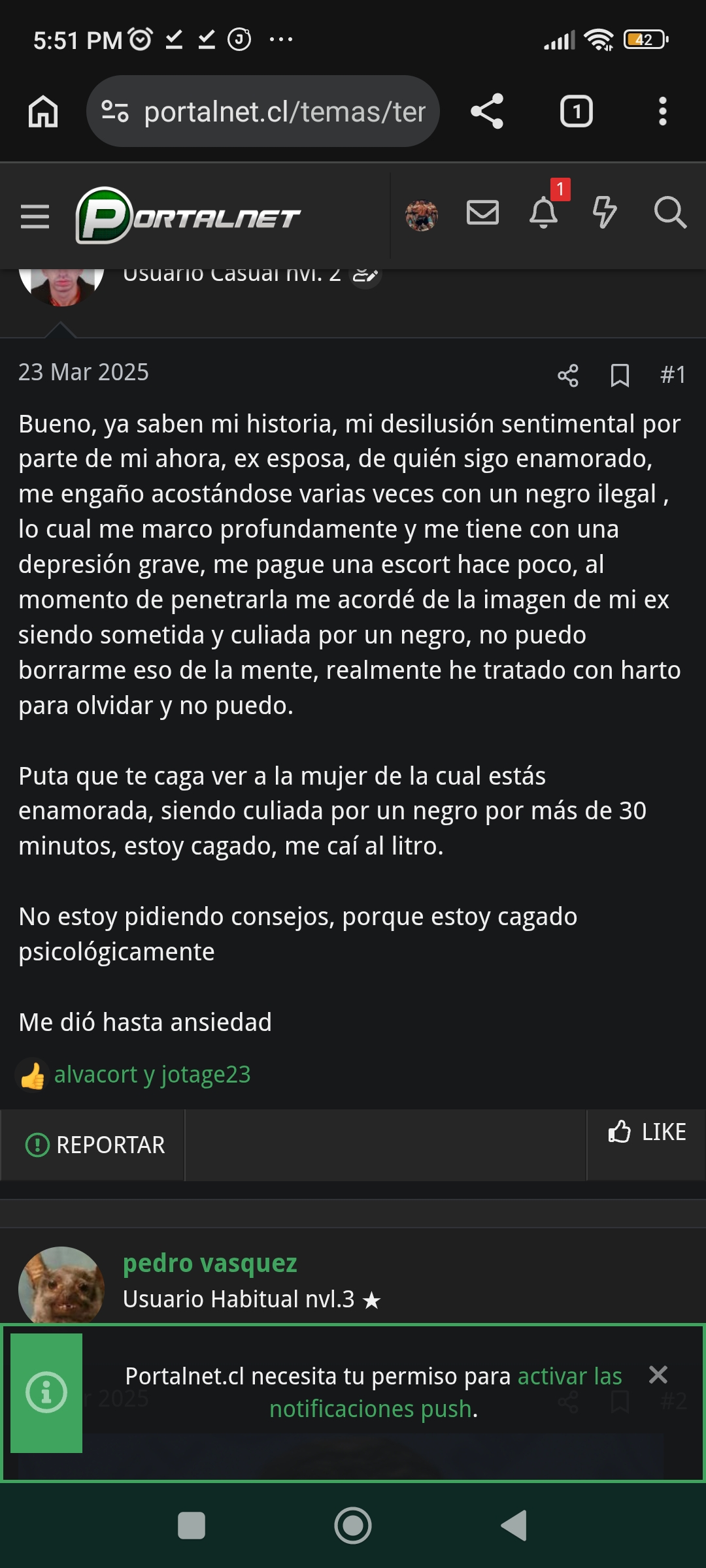706x1568 pixels.
Task: Open the forum hamburger menu
Action: [35, 216]
